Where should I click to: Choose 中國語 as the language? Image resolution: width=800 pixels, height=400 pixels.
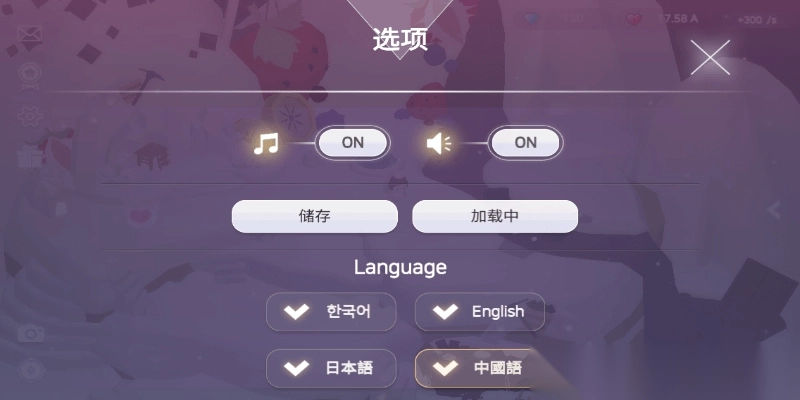coord(480,368)
